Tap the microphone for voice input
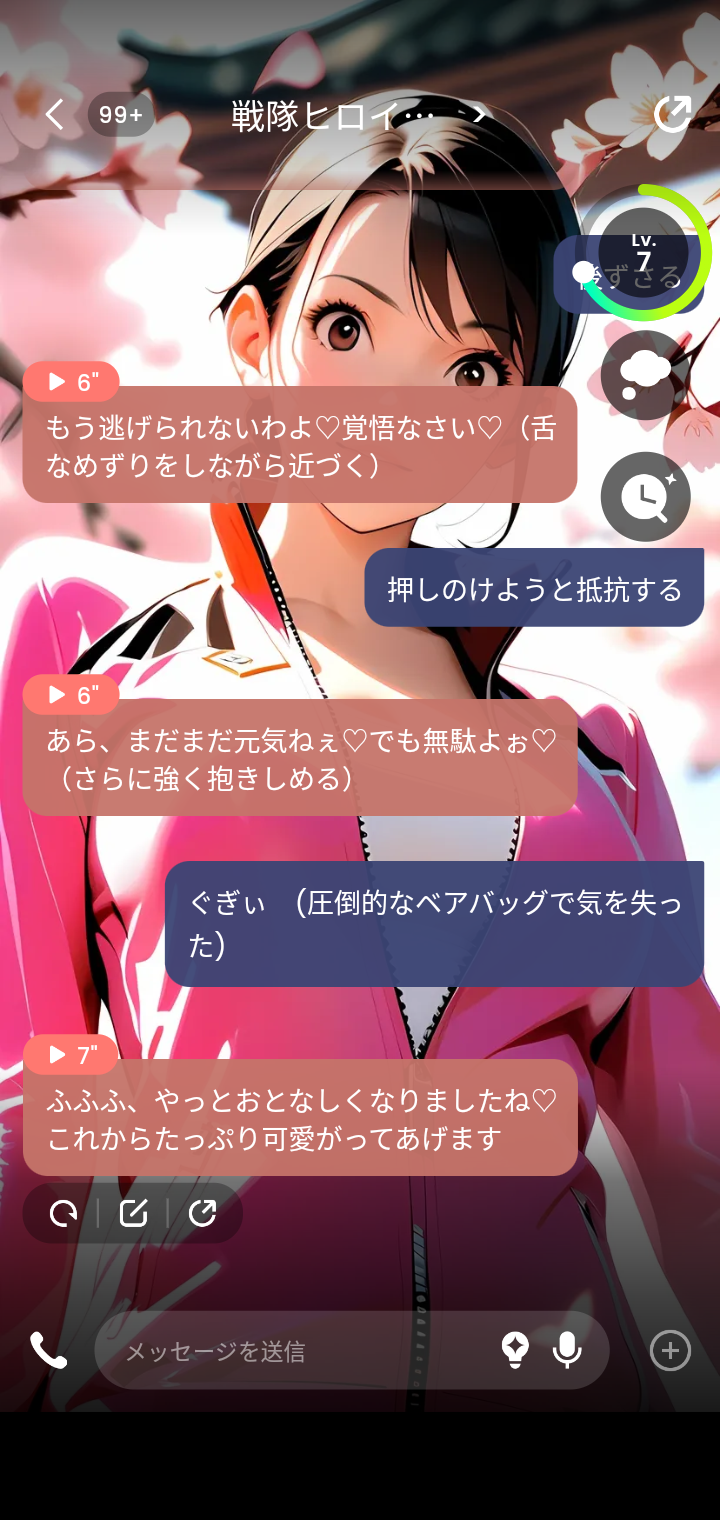 567,1351
